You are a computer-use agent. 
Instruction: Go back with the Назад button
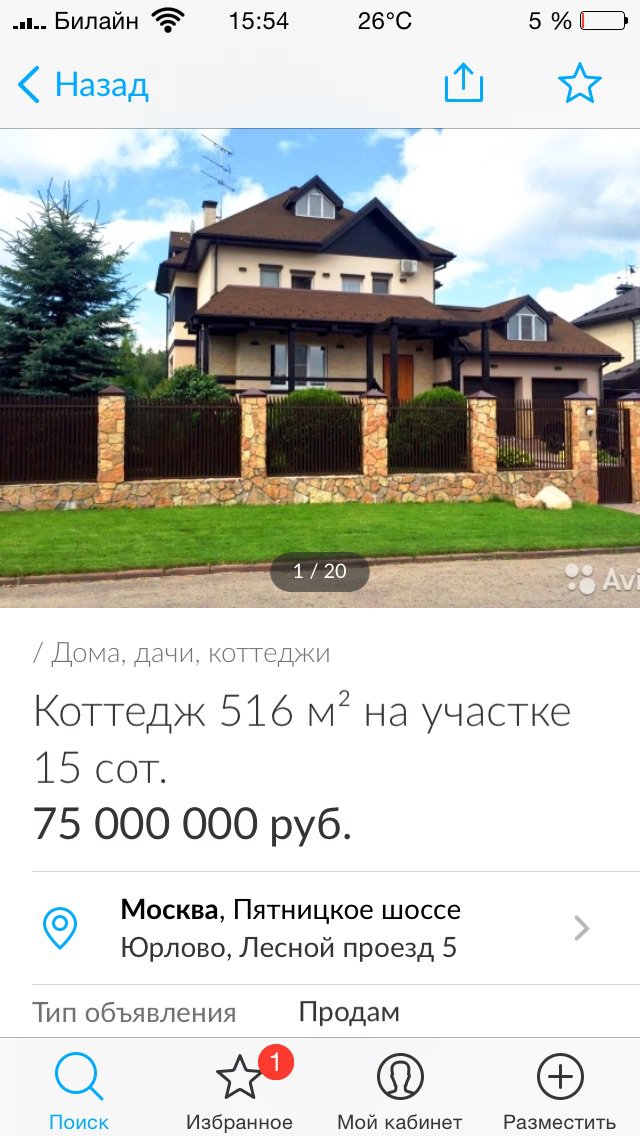[83, 85]
